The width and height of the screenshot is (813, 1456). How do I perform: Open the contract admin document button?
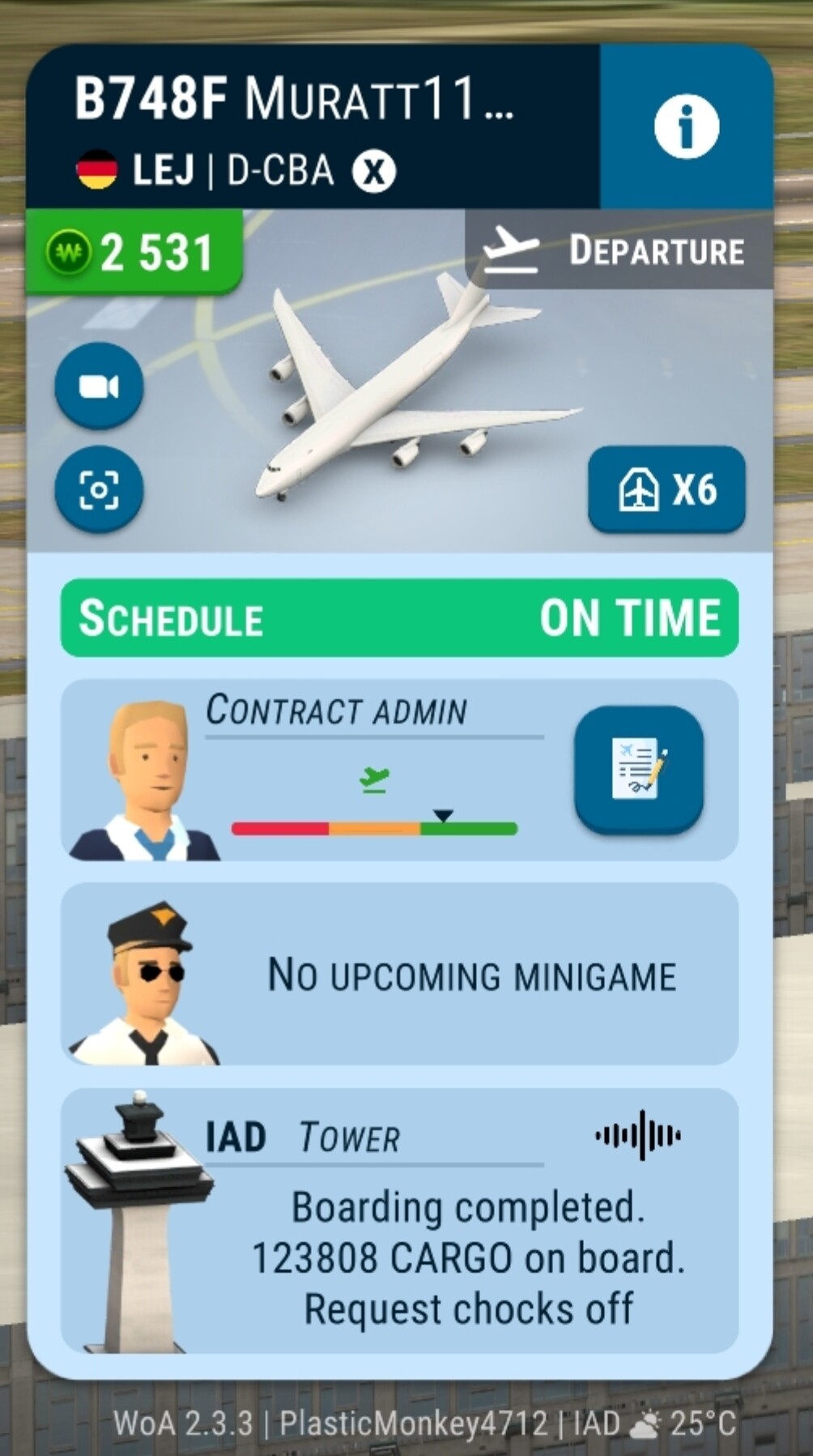click(639, 770)
